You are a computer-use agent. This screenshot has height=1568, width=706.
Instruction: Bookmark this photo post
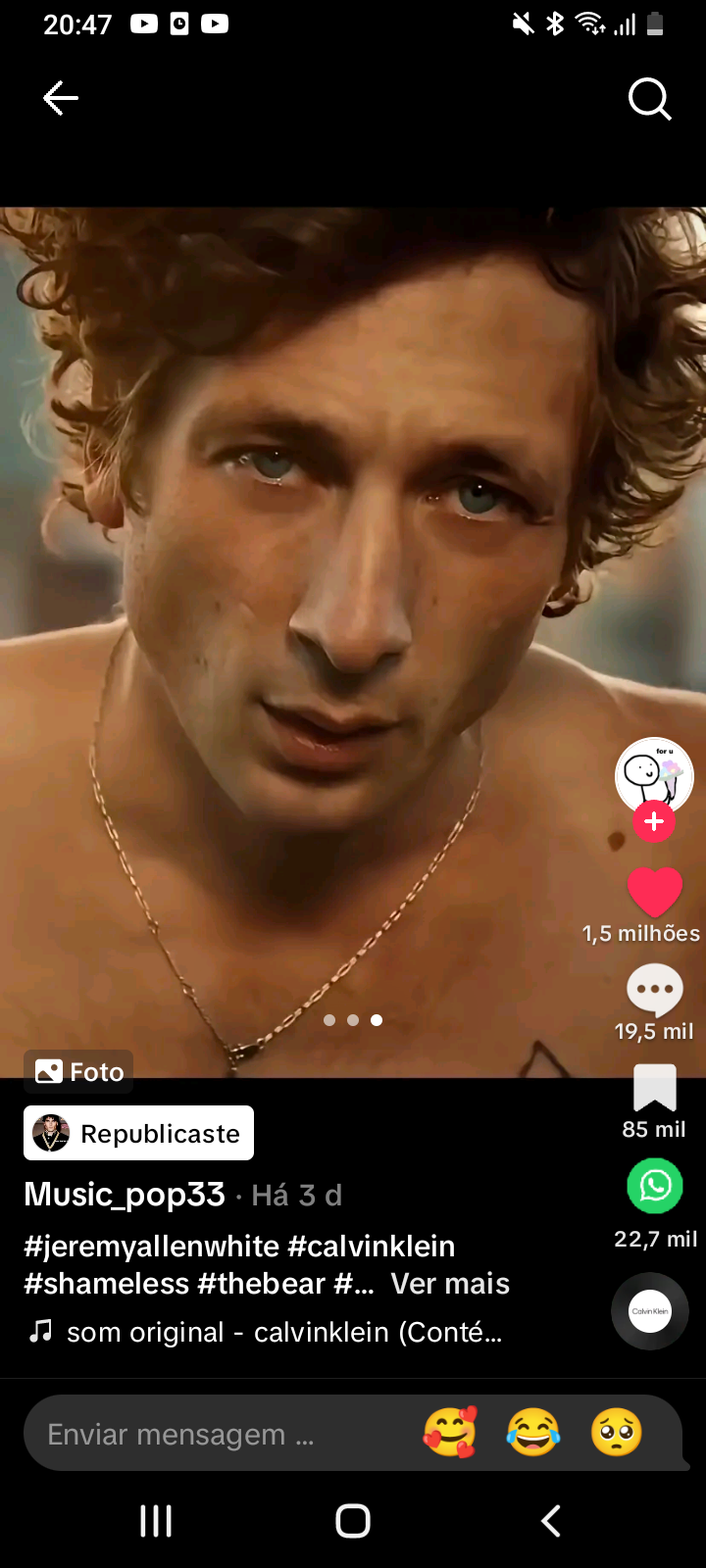(654, 1088)
